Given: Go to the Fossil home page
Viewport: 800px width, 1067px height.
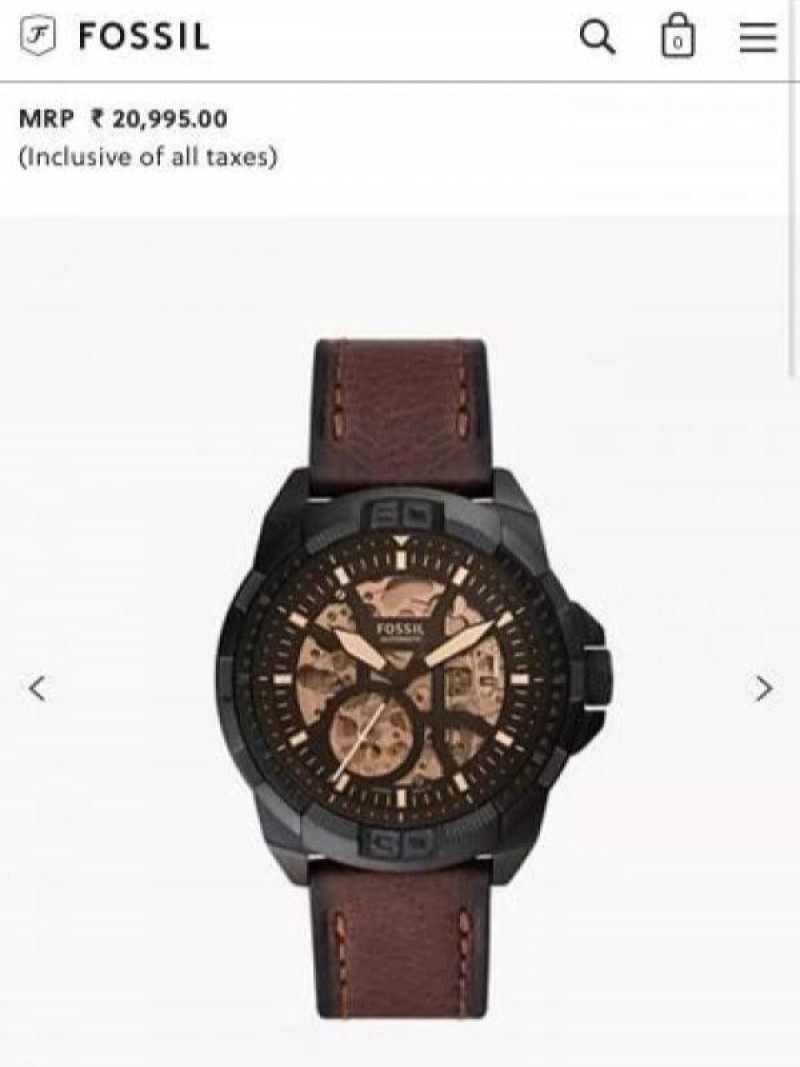Looking at the screenshot, I should pos(115,38).
